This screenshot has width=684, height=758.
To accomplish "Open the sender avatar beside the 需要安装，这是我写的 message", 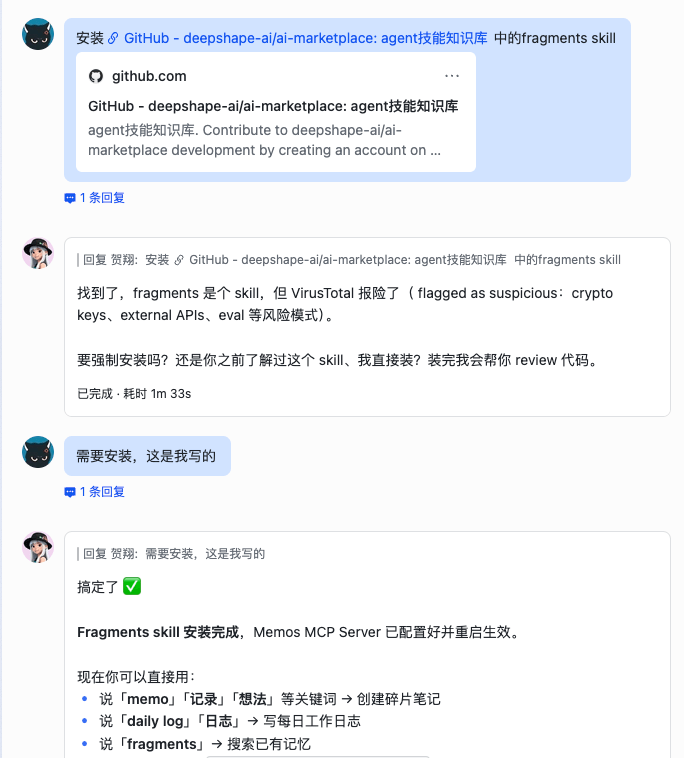I will 38,452.
